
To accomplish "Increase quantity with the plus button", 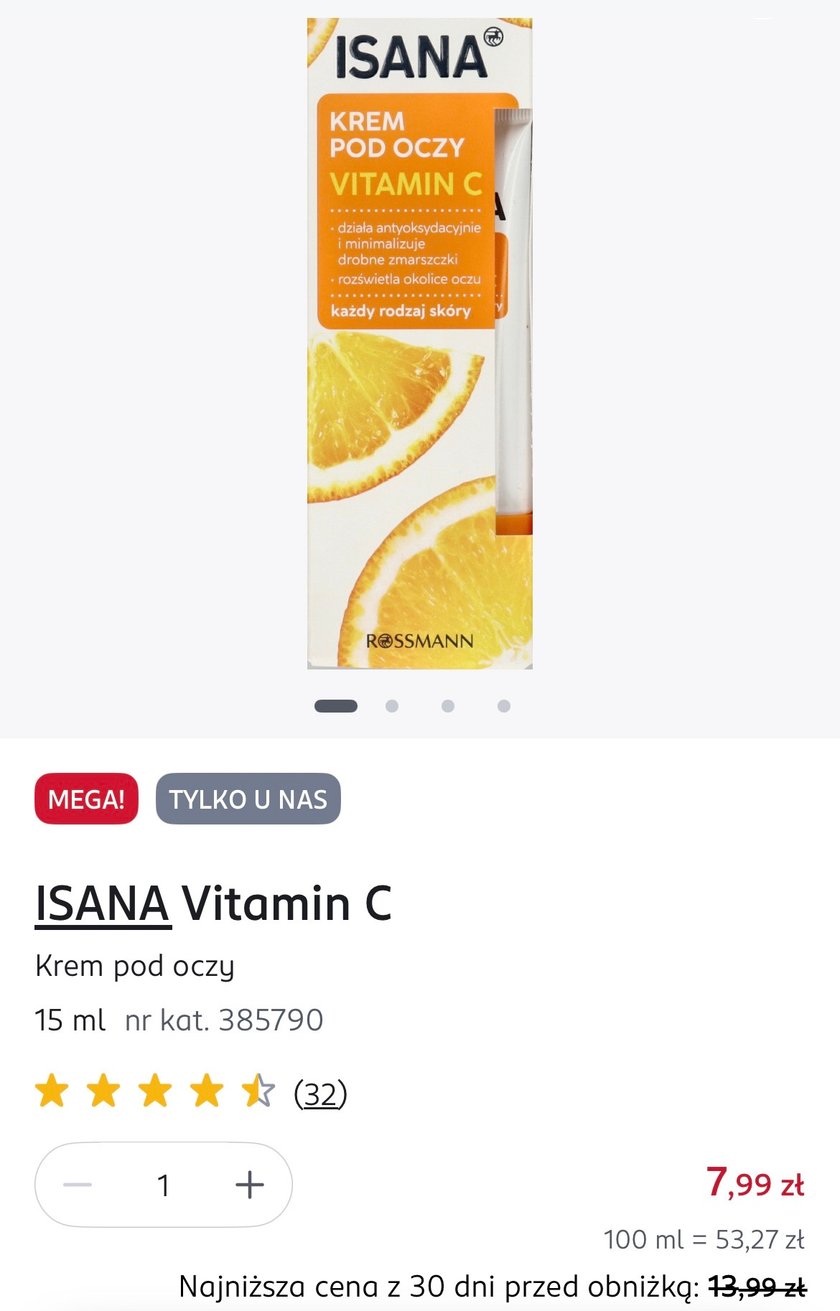I will tap(249, 1185).
